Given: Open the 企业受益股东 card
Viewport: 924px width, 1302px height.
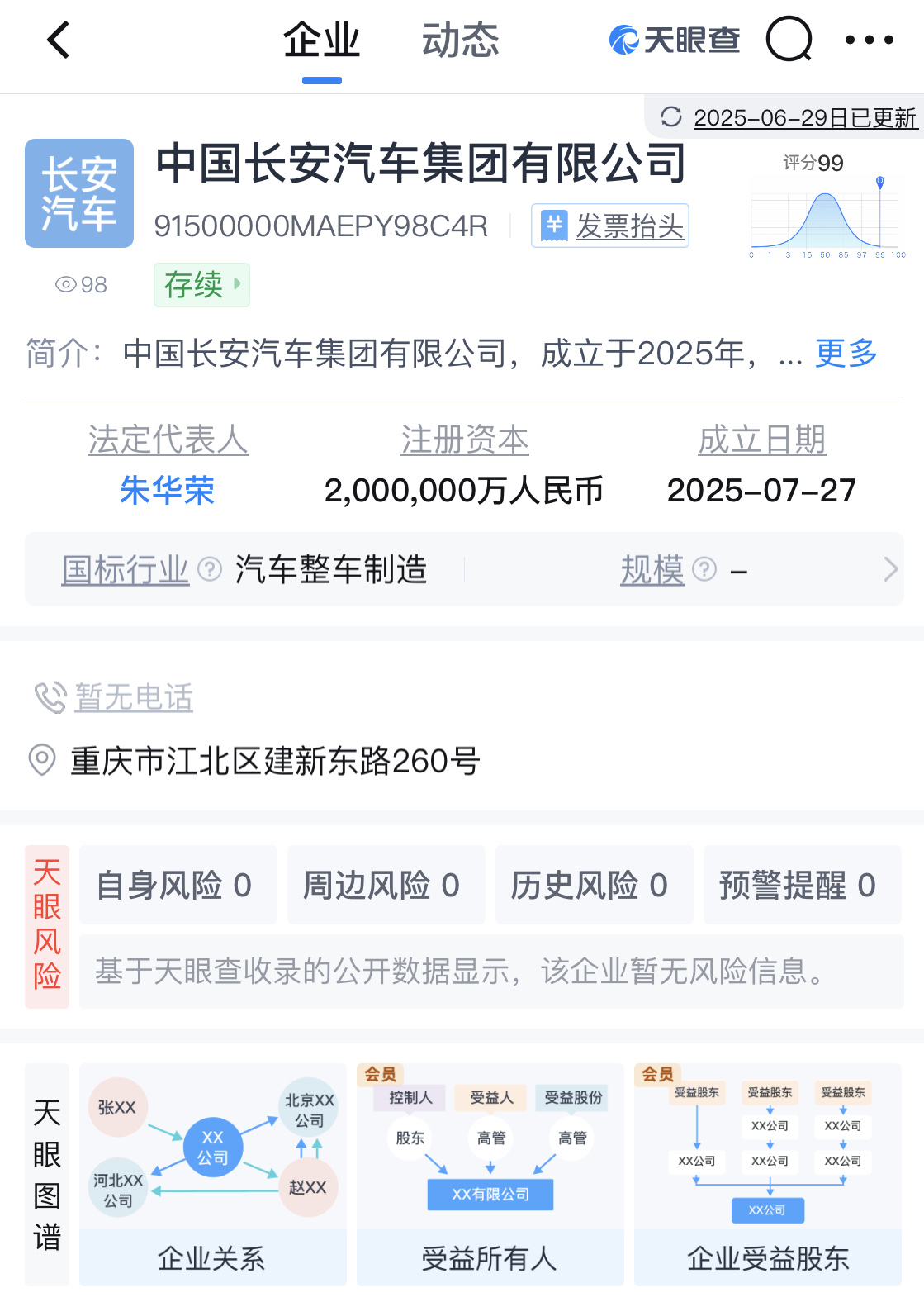Looking at the screenshot, I should pos(767,1174).
